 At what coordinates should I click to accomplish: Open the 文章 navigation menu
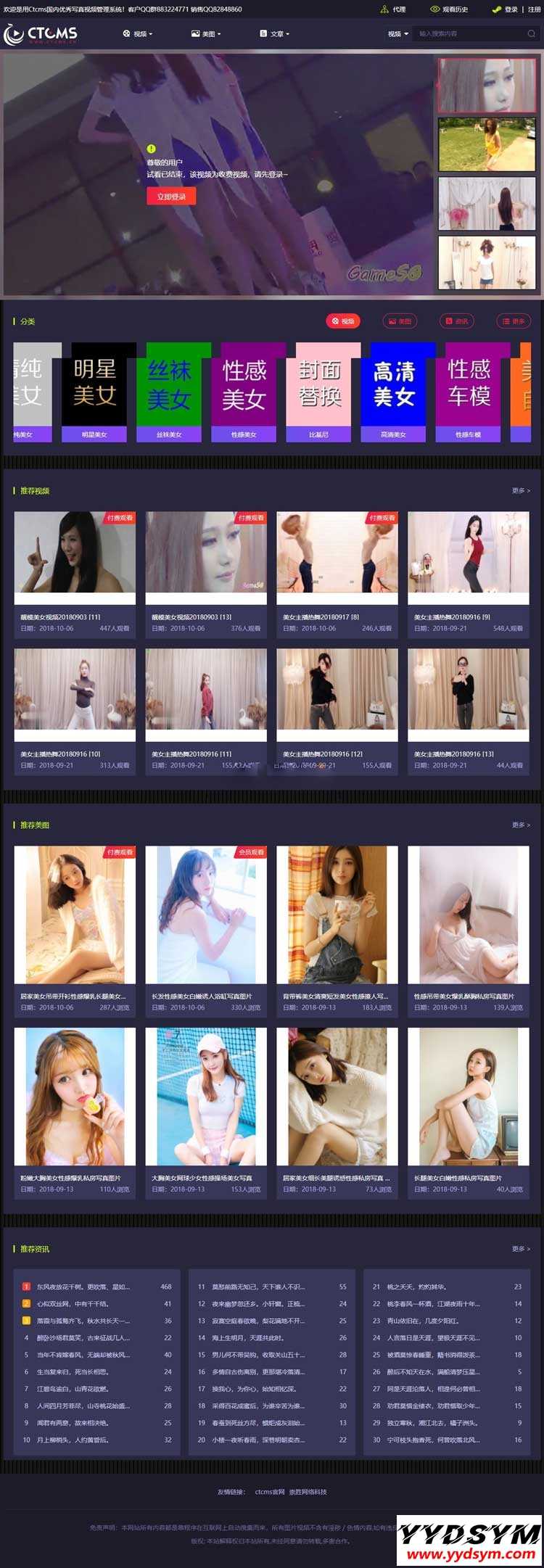[275, 34]
